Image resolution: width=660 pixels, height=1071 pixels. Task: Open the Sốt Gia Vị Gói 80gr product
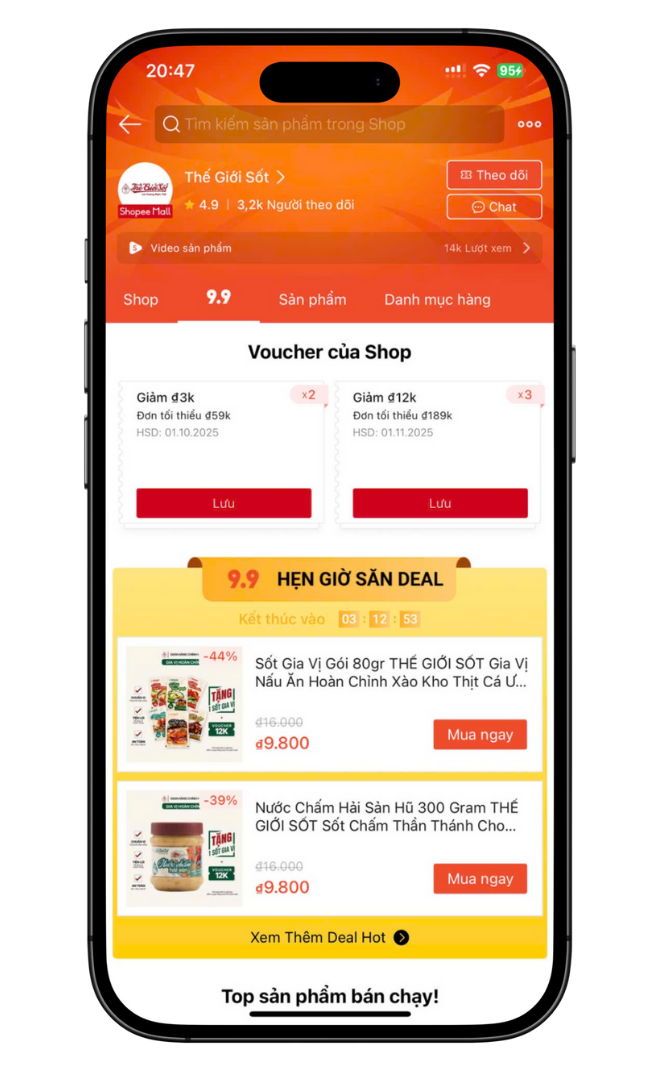pyautogui.click(x=390, y=673)
